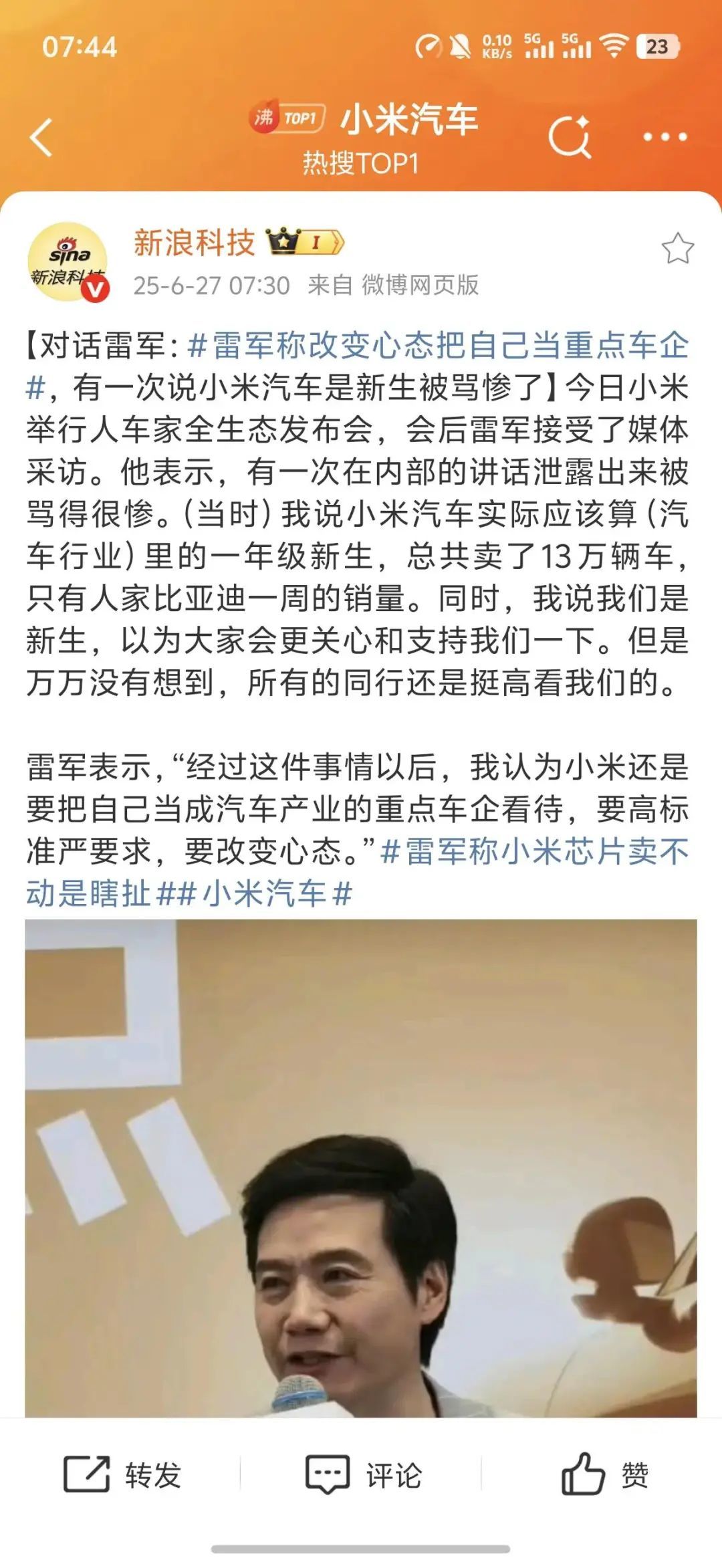Repost via the 转发 button
The width and height of the screenshot is (722, 1568).
coord(123,1474)
